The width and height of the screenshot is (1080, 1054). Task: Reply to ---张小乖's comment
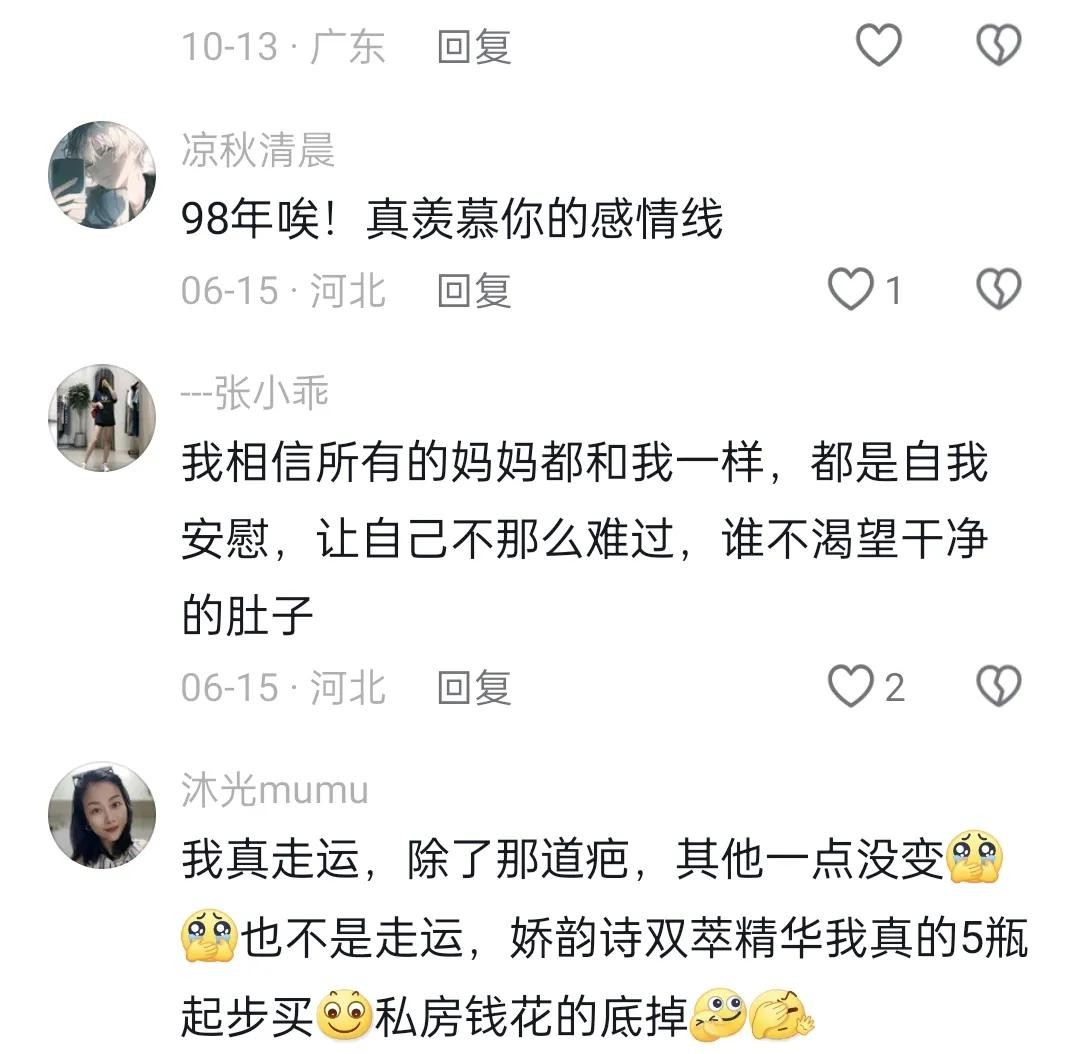(474, 687)
